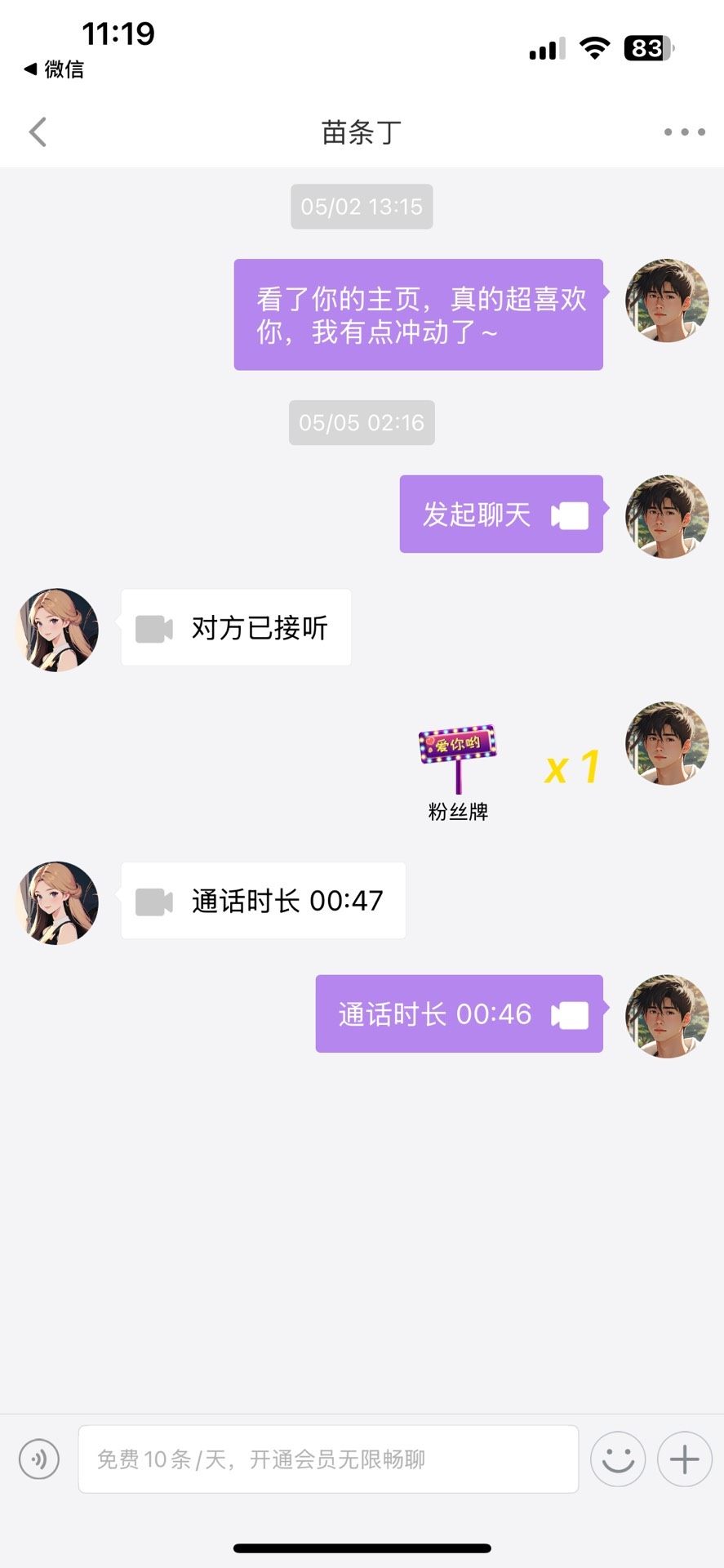Tap the 发起聊天 video call bubble

(500, 514)
